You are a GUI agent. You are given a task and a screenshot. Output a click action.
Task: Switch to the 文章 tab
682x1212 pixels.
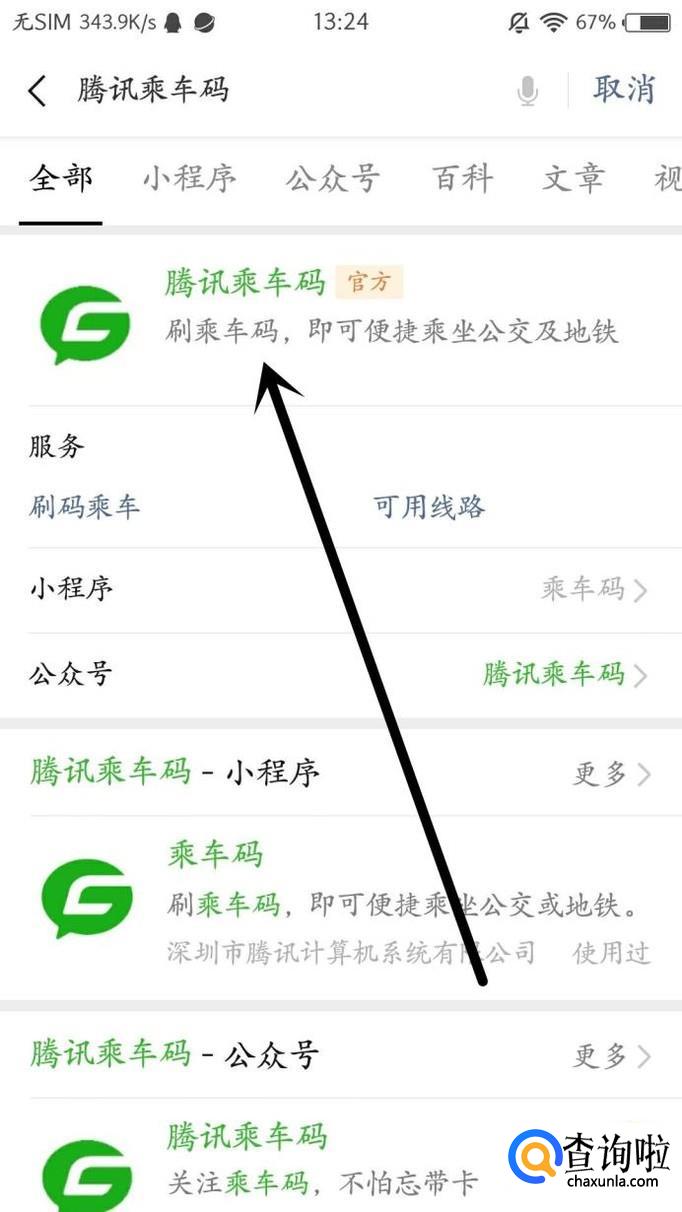(573, 179)
